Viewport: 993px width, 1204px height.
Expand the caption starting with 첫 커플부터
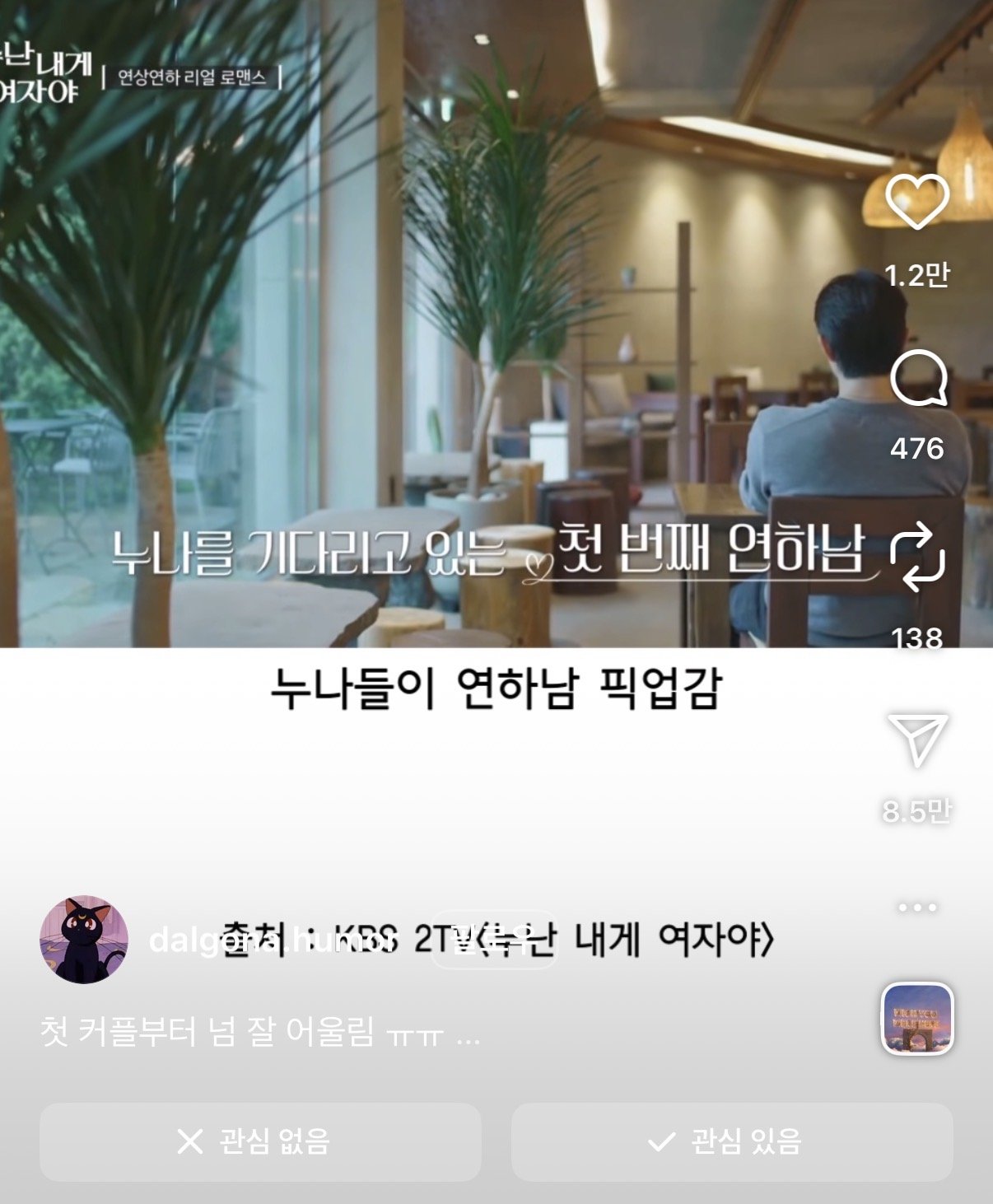point(466,1034)
